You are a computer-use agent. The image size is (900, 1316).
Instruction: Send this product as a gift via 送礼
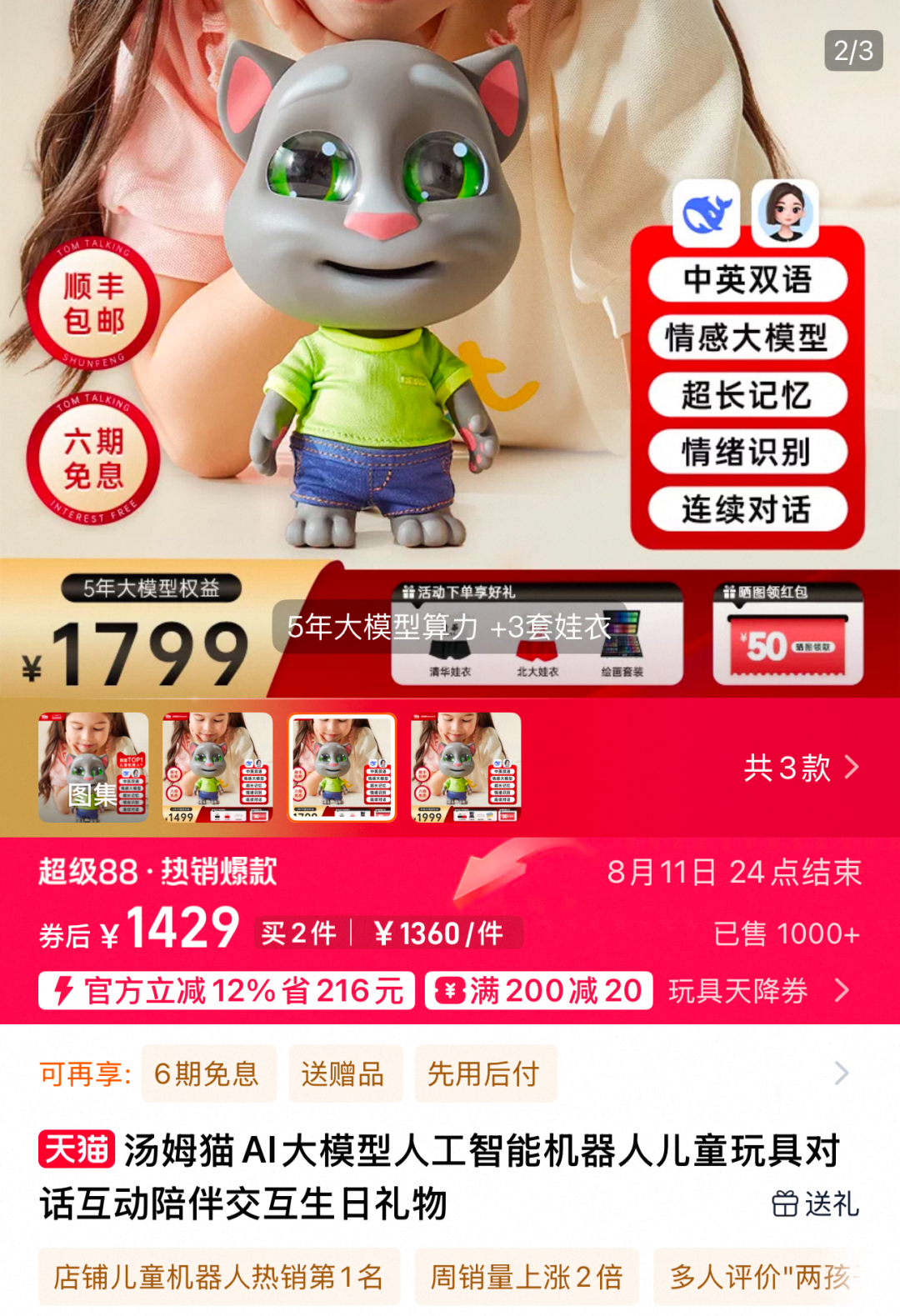click(x=815, y=1204)
